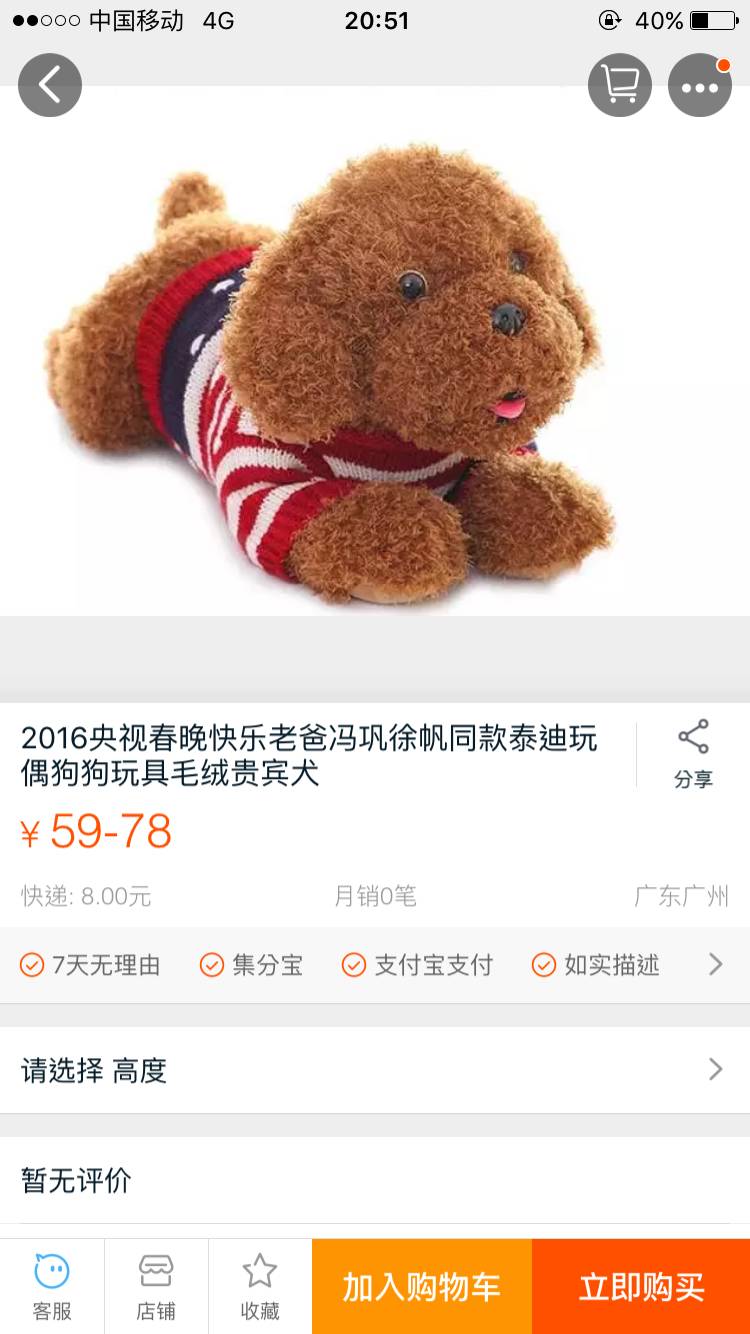This screenshot has height=1334, width=750.
Task: Open the three-dot more menu
Action: (700, 86)
